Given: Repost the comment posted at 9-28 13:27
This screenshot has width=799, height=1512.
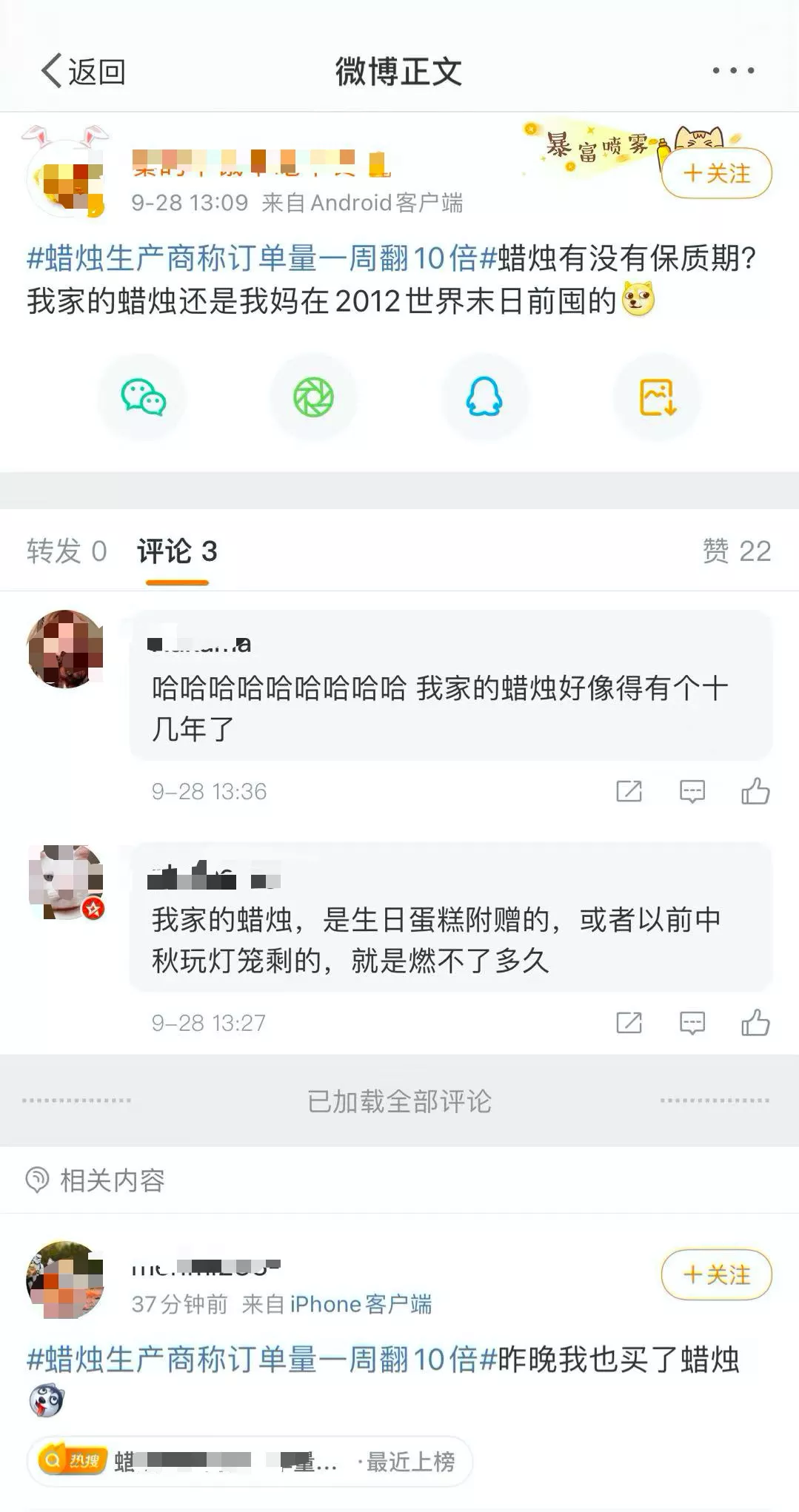Looking at the screenshot, I should point(629,1023).
